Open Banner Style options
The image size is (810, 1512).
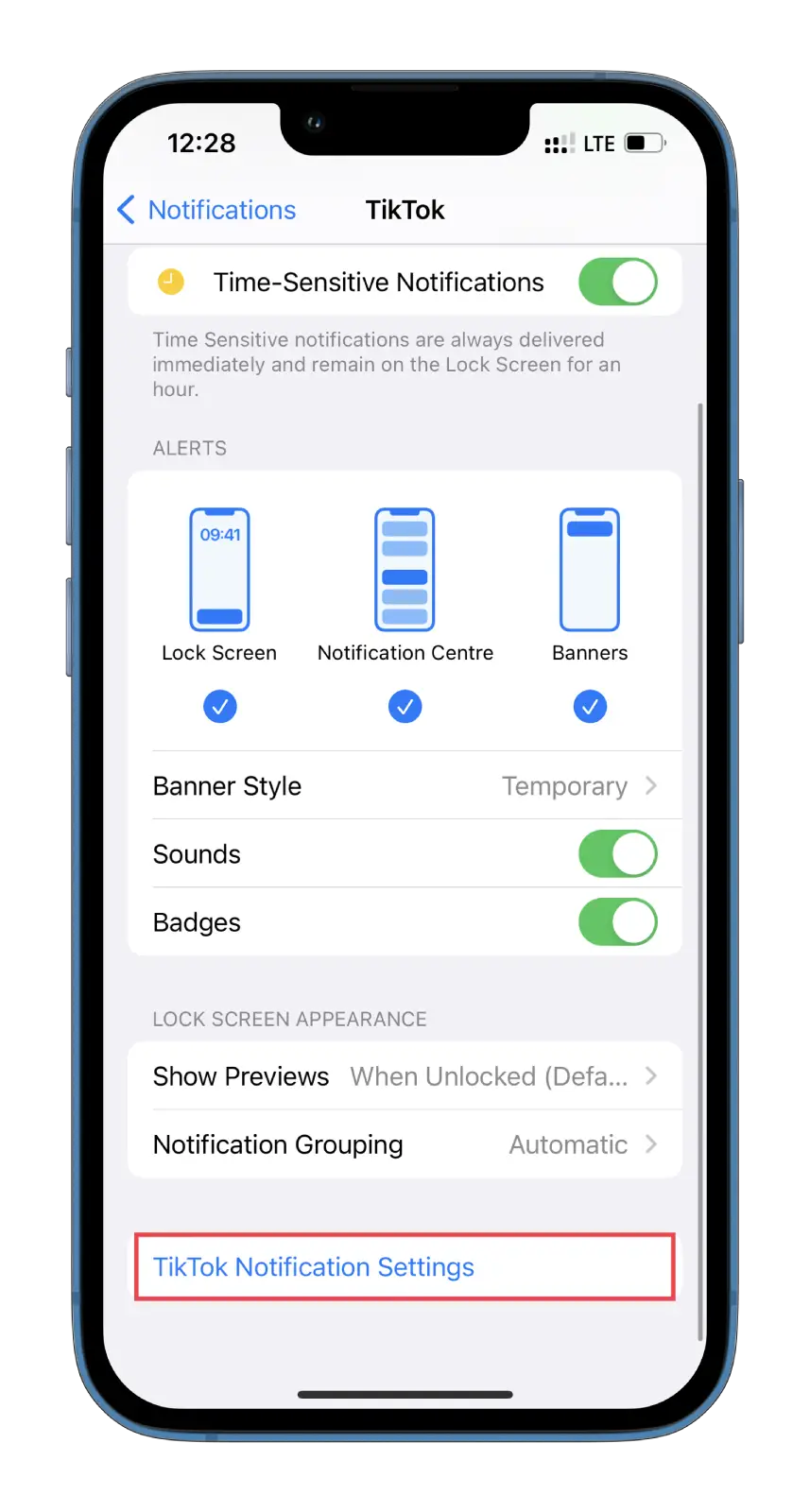pos(405,786)
